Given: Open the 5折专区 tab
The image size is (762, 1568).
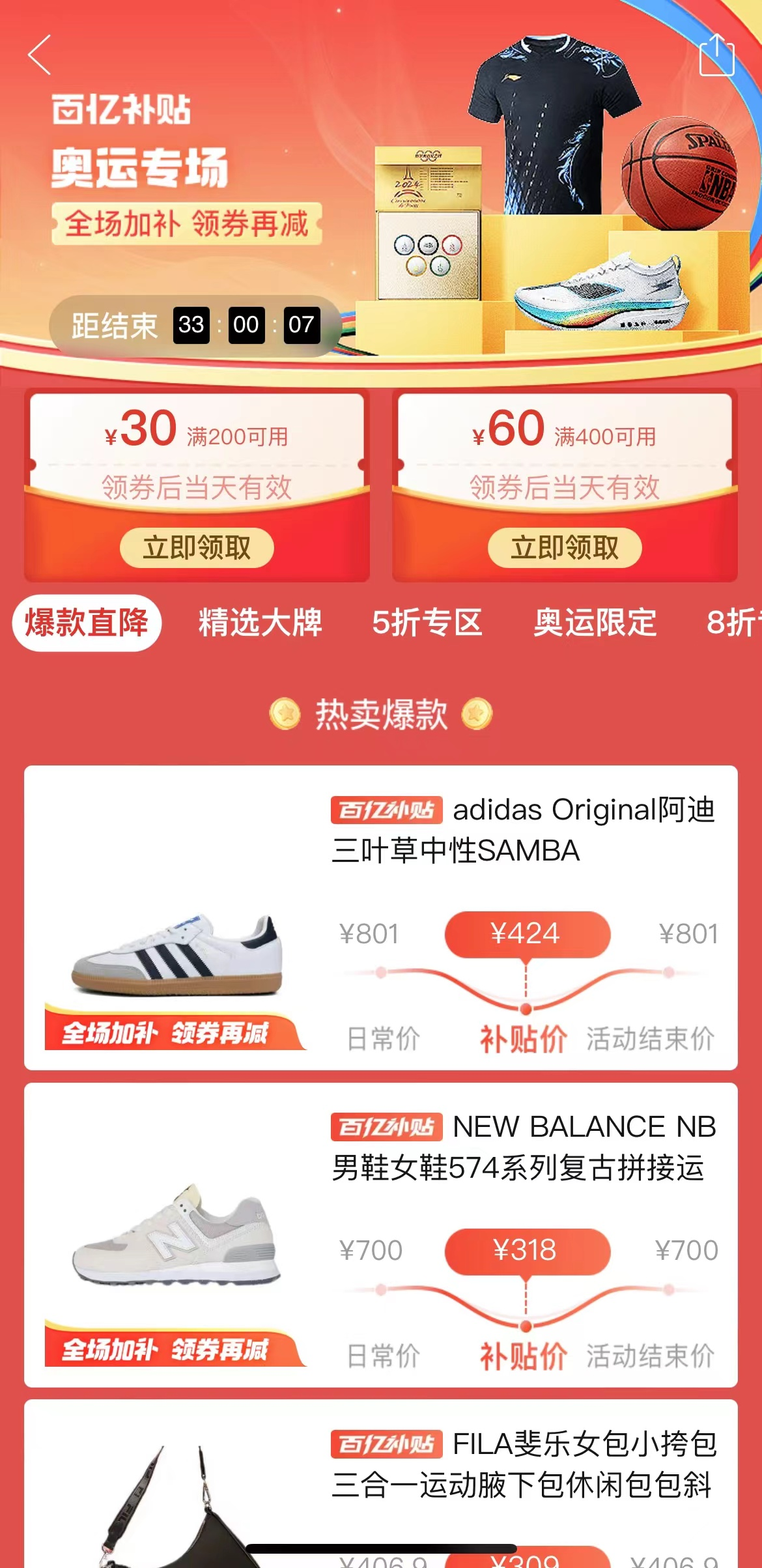Looking at the screenshot, I should (x=427, y=623).
